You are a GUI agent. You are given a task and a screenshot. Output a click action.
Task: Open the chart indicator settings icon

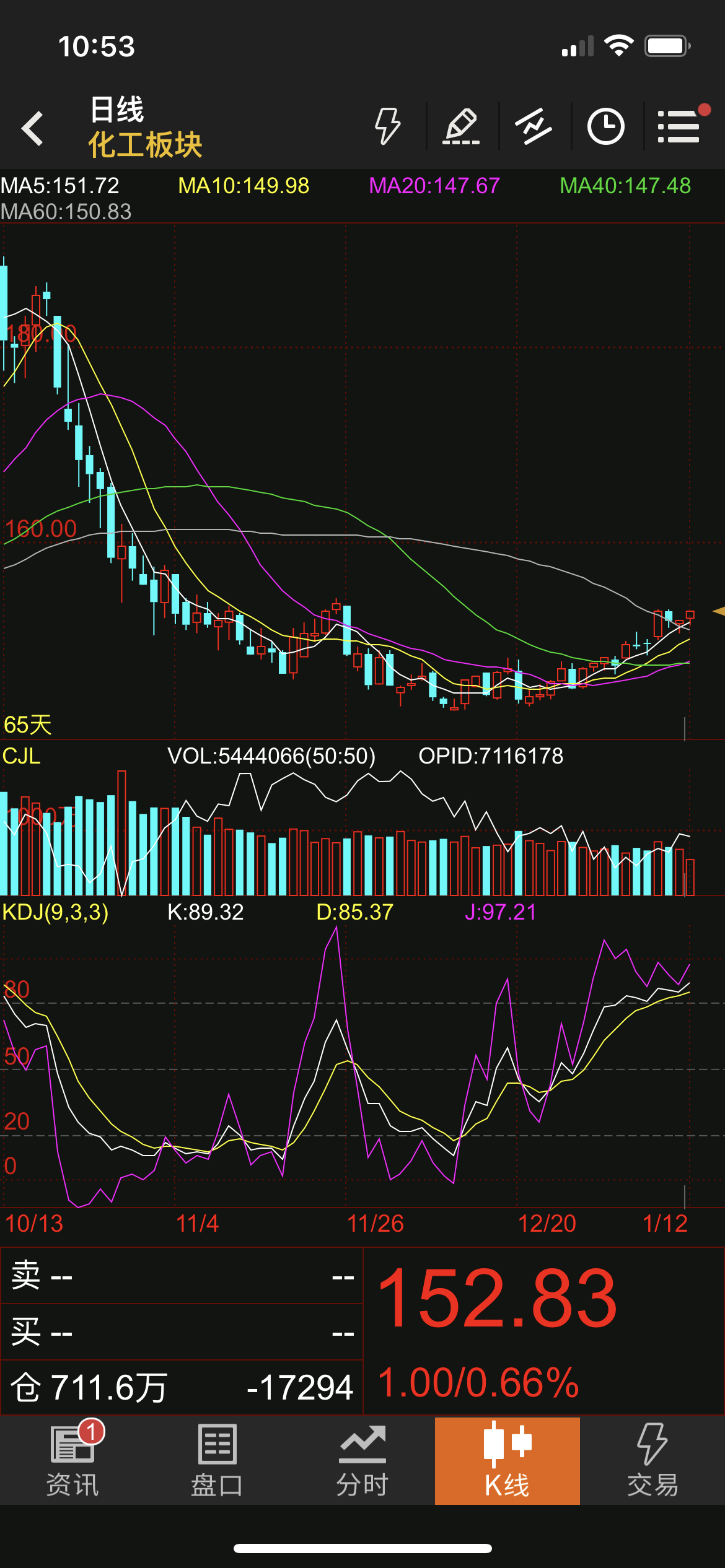click(534, 126)
